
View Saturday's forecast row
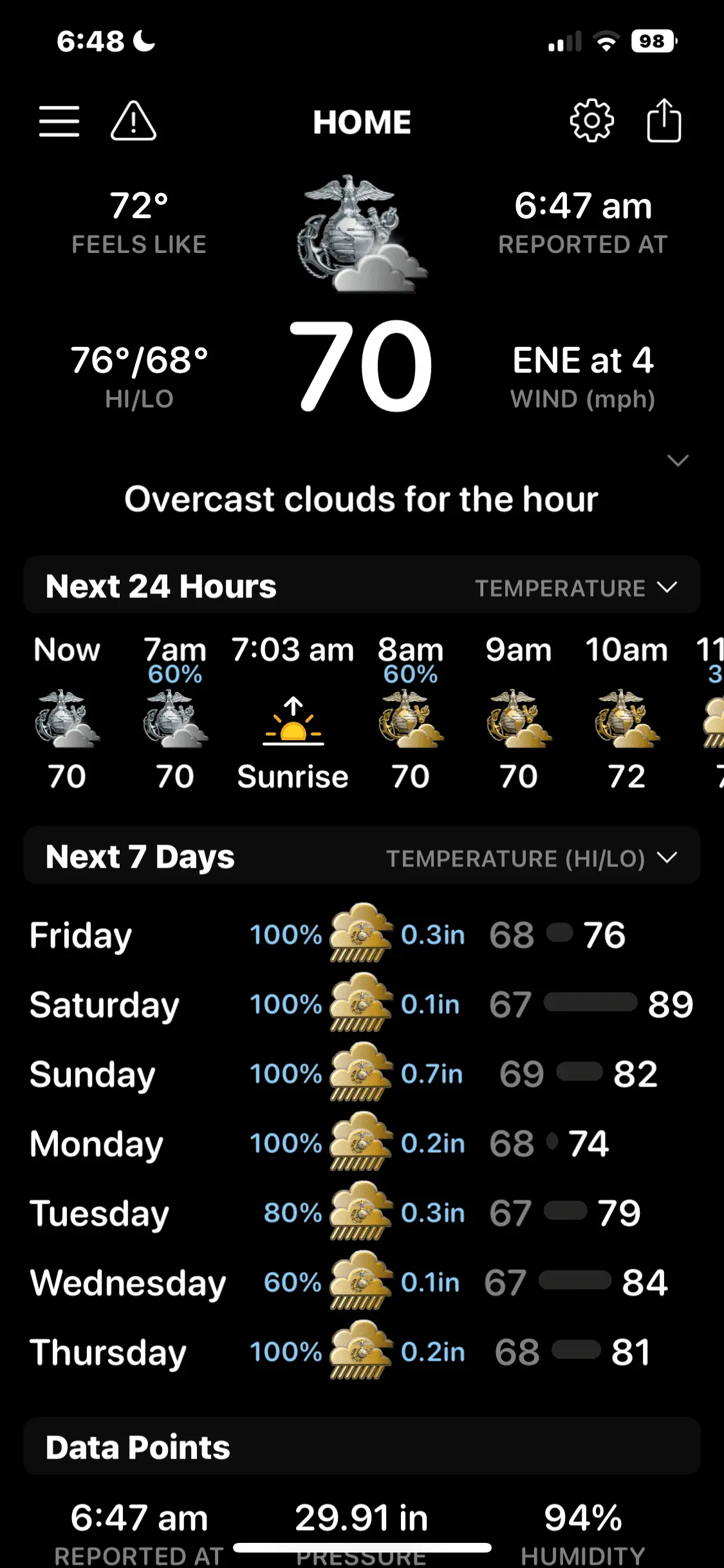(362, 1004)
